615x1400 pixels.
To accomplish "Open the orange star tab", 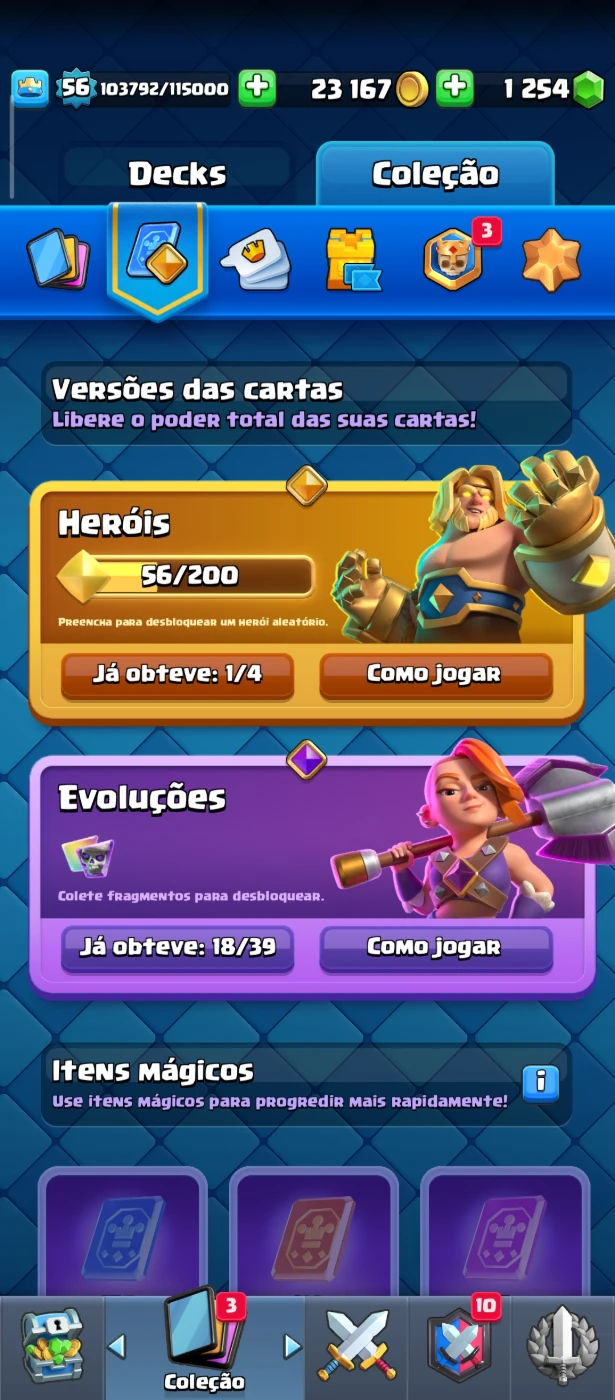I will (x=551, y=259).
